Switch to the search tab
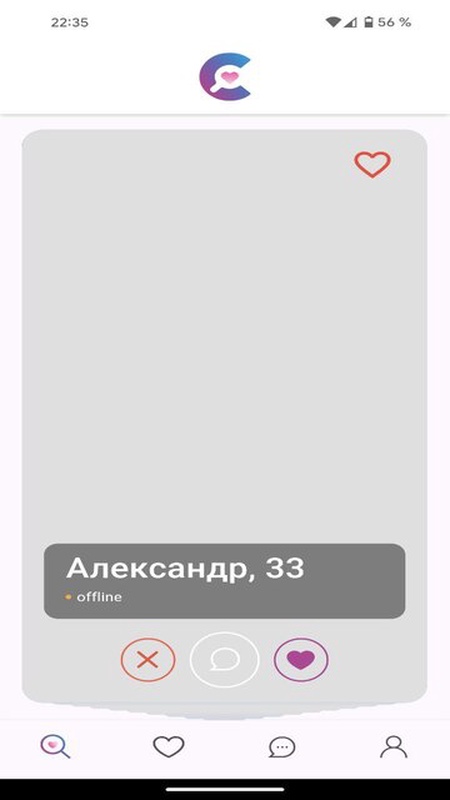Viewport: 450px width, 800px height. [55, 747]
